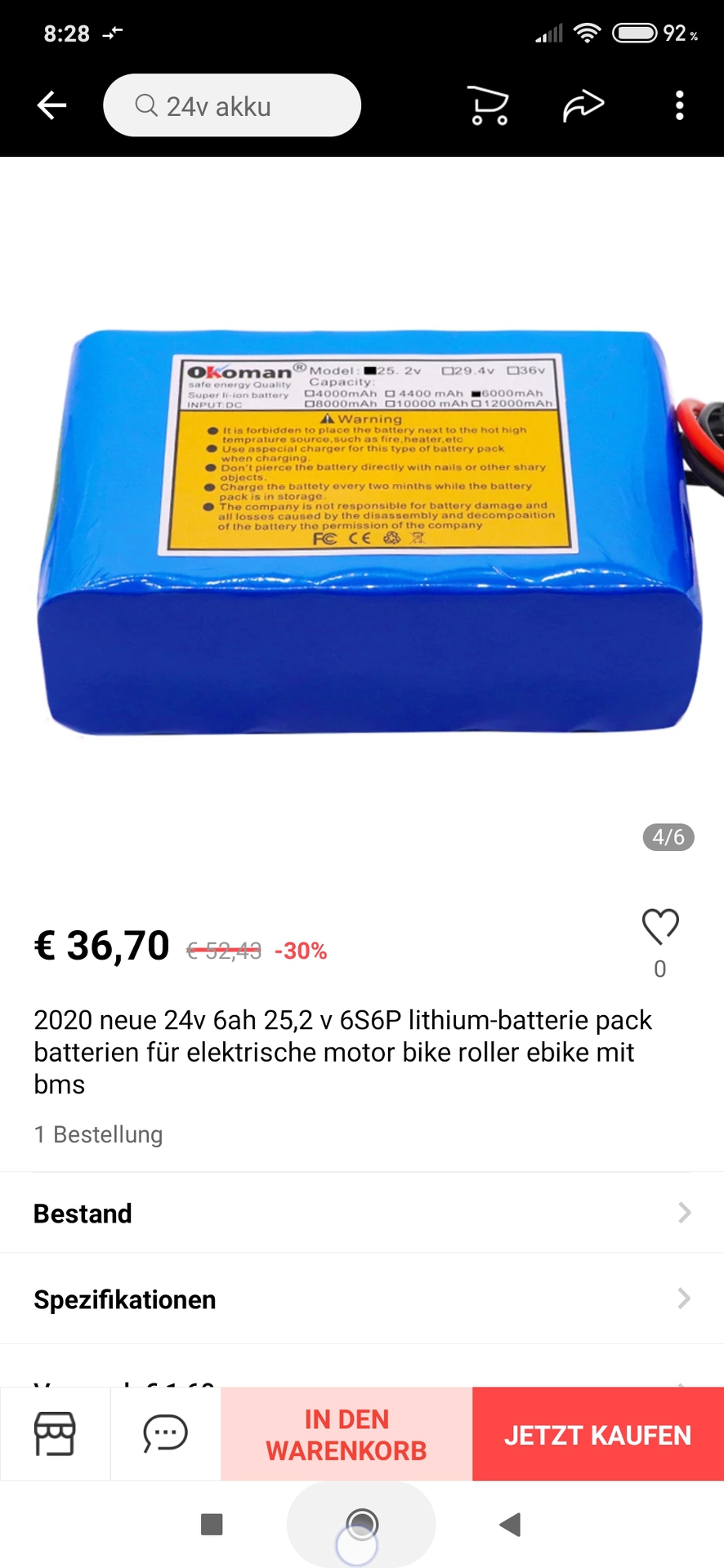Visit the seller's store
The width and height of the screenshot is (724, 1568).
55,1434
